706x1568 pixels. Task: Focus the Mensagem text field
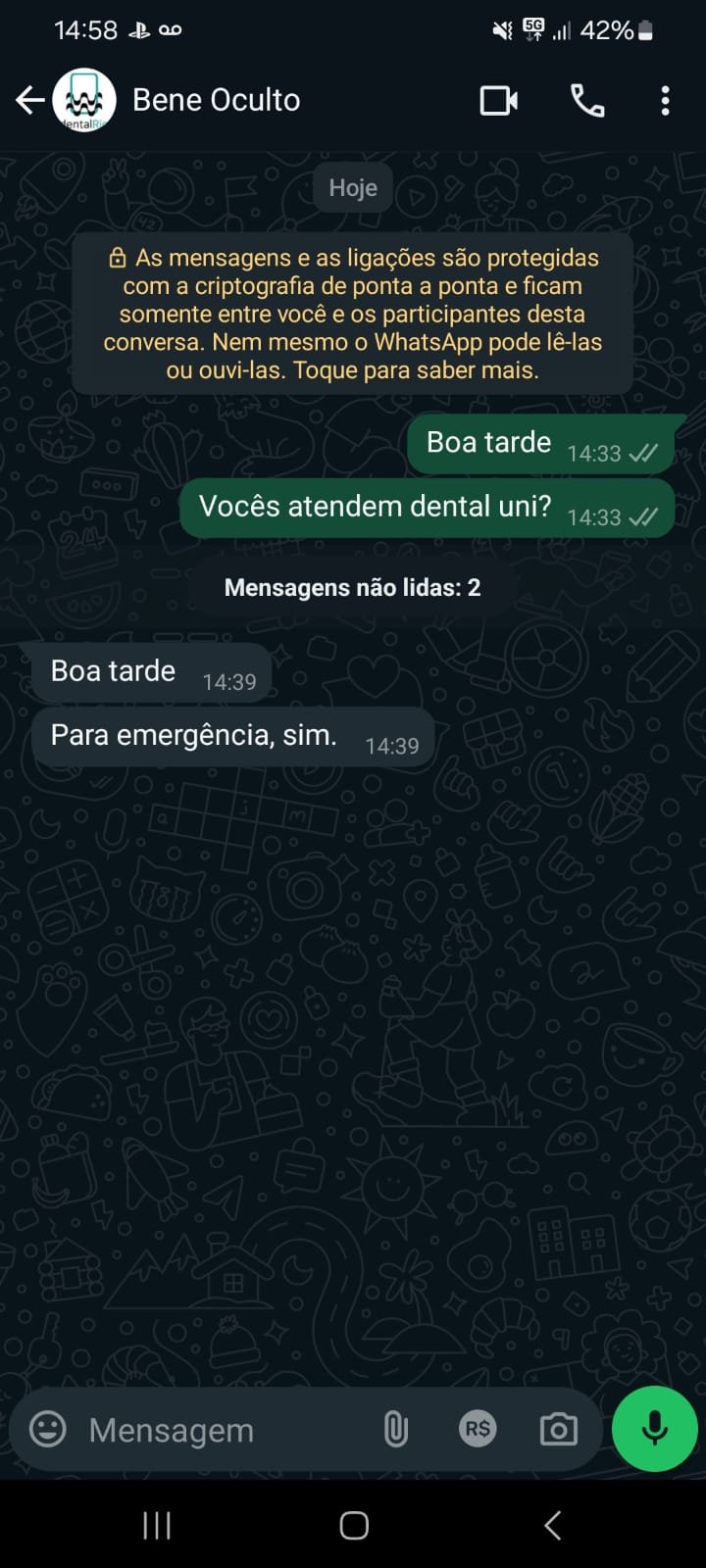(216, 1430)
